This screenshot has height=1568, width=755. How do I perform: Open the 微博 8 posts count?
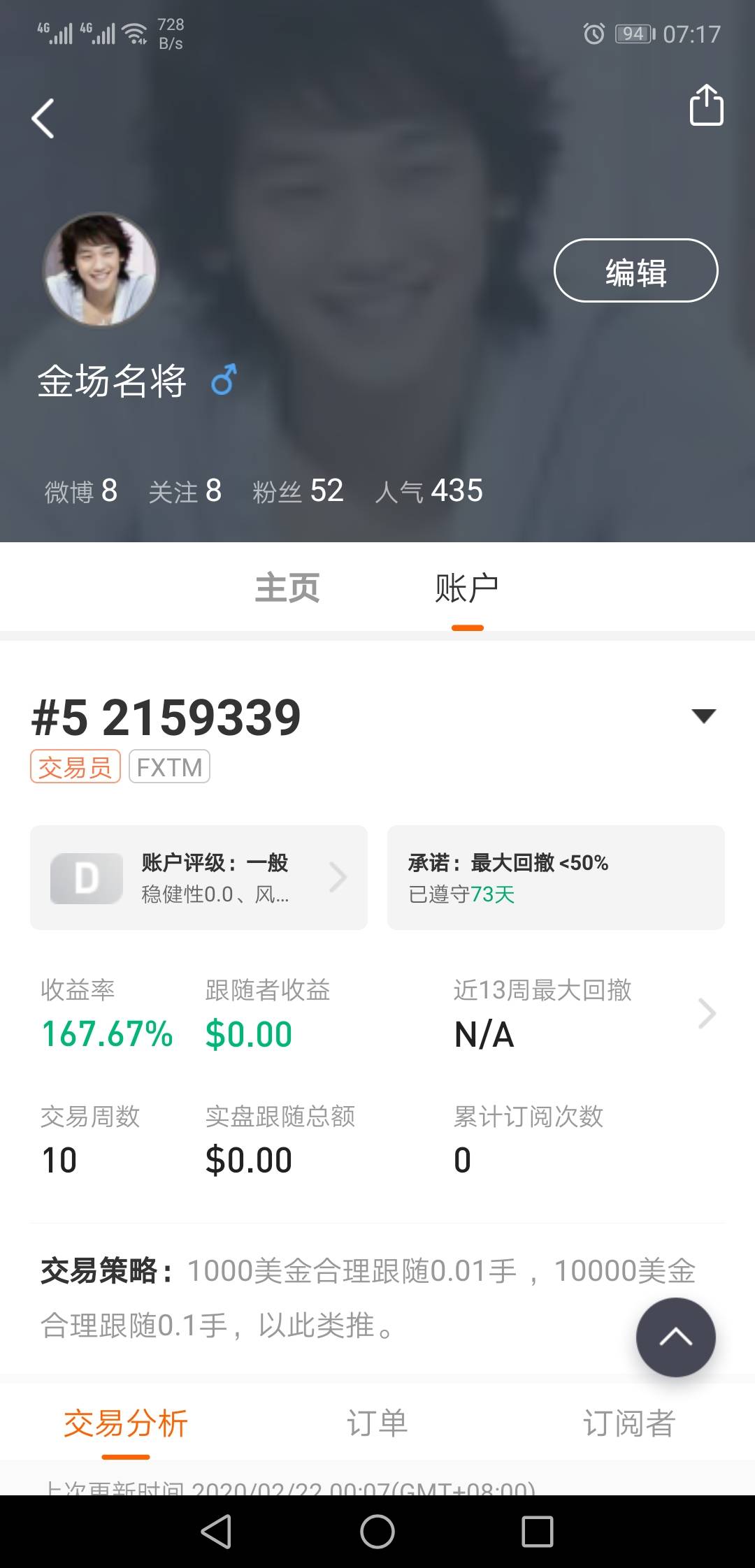tap(81, 491)
